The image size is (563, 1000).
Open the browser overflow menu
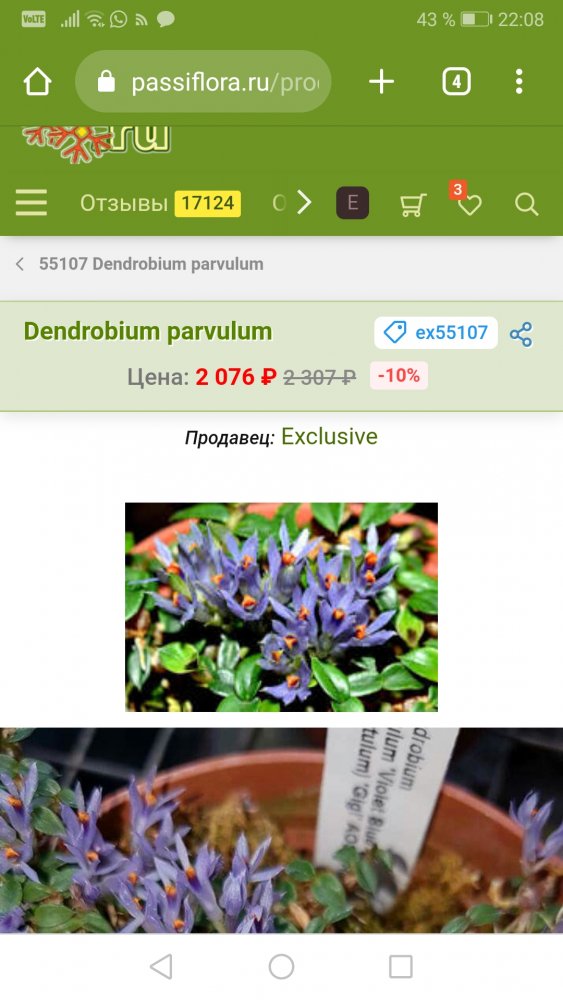pyautogui.click(x=519, y=82)
